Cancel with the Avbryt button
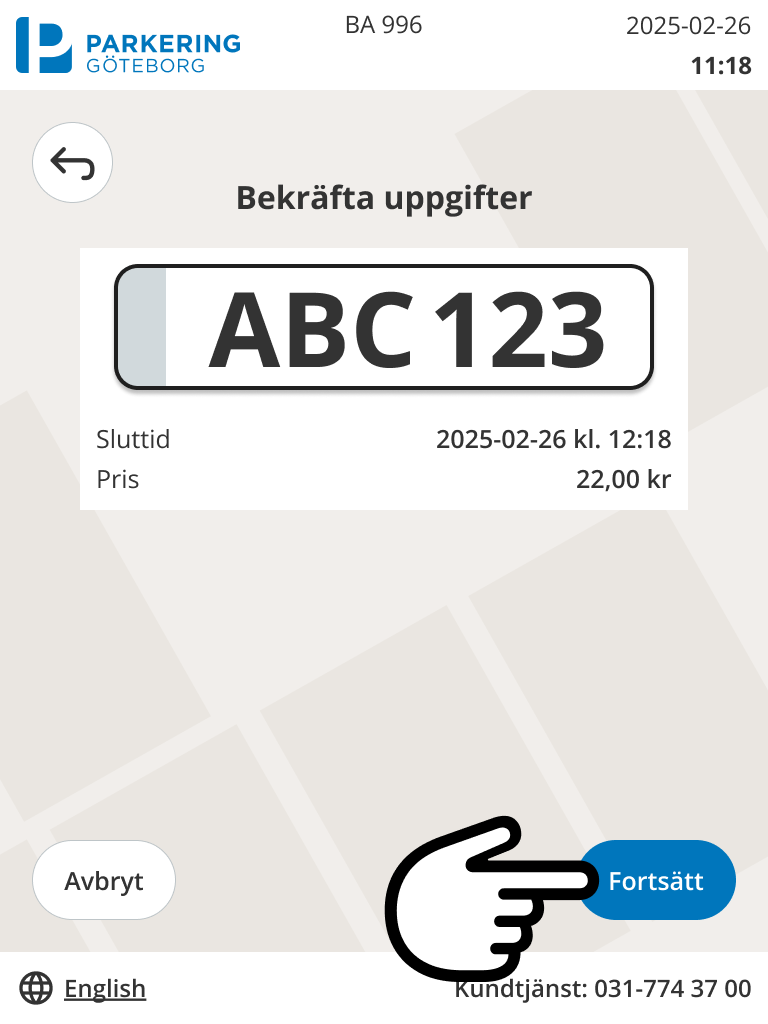The image size is (768, 1024). [x=104, y=881]
